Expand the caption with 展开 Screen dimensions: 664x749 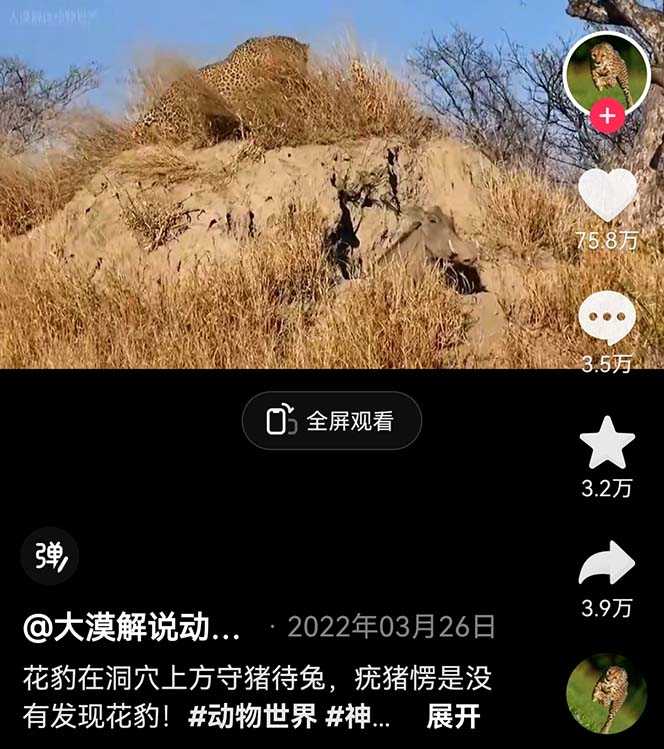[x=453, y=716]
